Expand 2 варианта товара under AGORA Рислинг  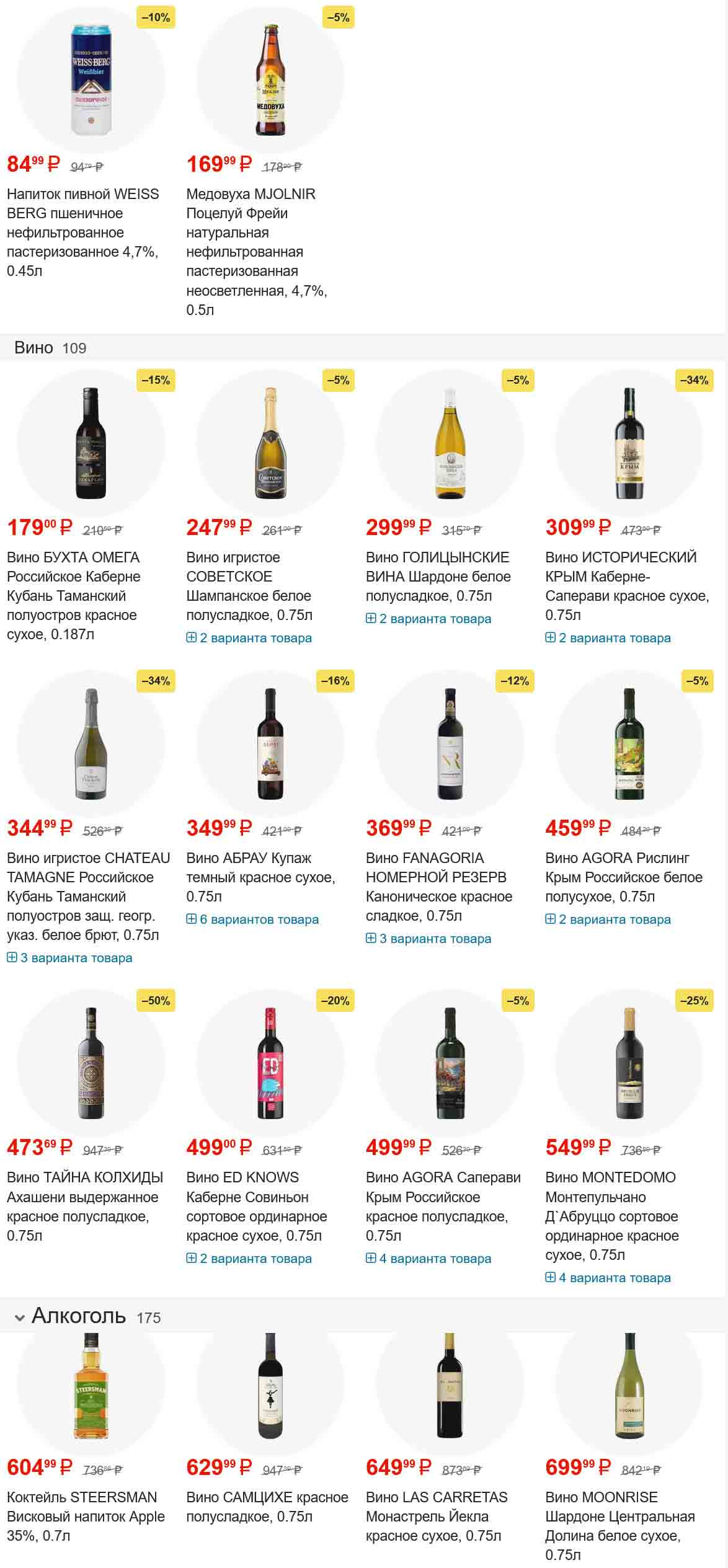click(608, 919)
